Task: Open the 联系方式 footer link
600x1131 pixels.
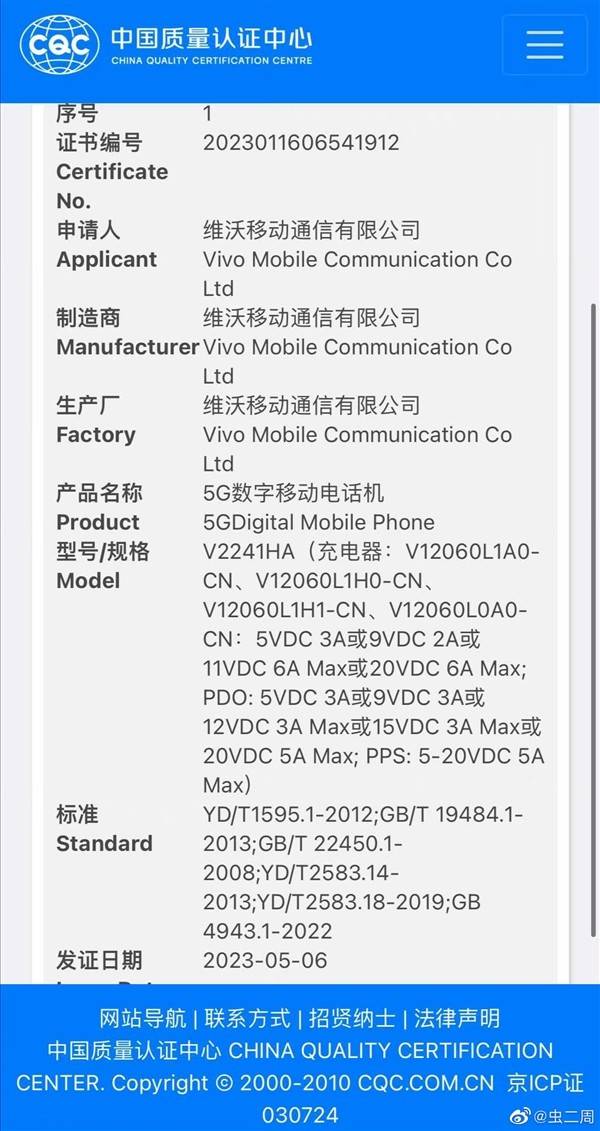Action: [248, 1018]
